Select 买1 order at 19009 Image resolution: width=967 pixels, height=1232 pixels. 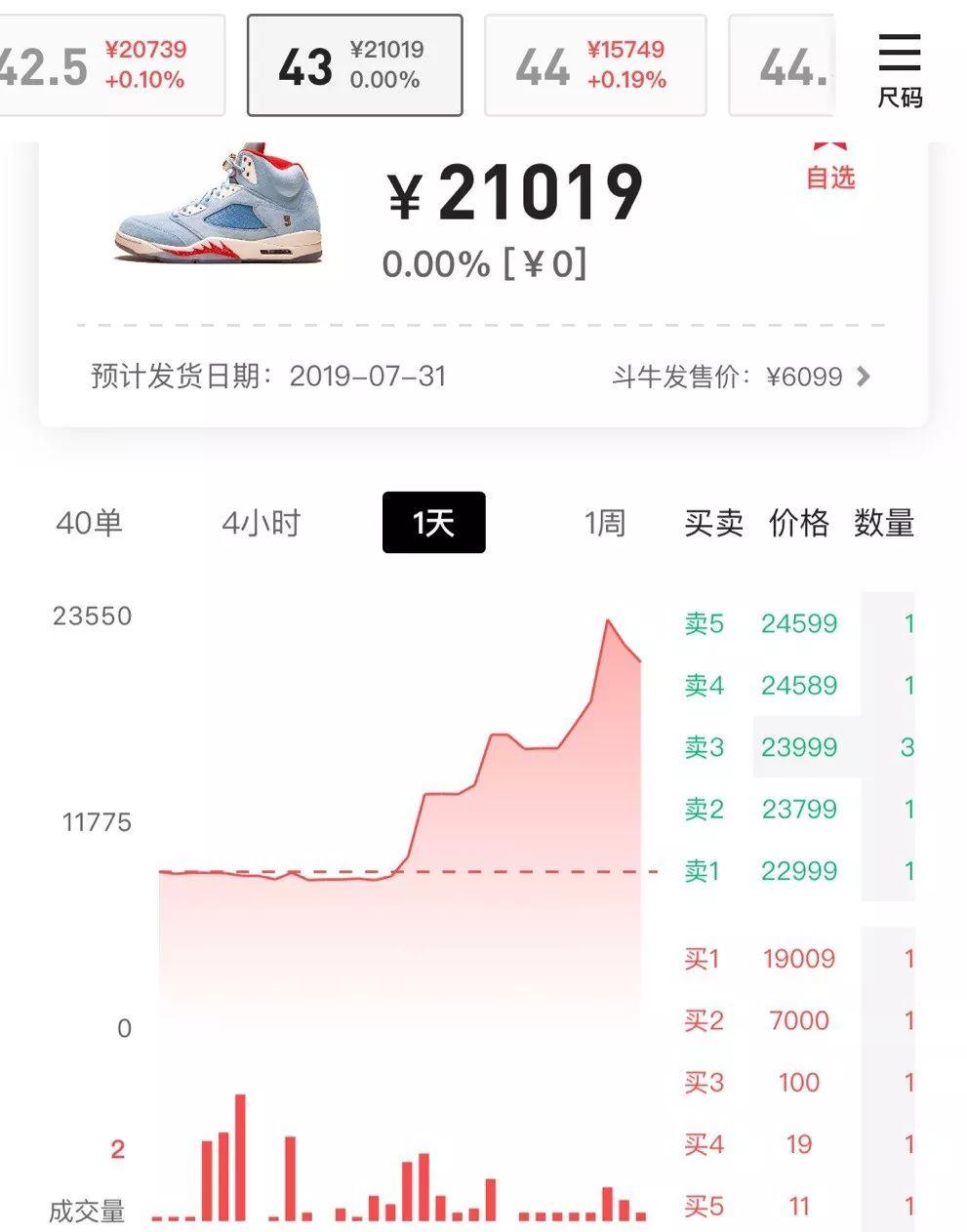pos(799,959)
